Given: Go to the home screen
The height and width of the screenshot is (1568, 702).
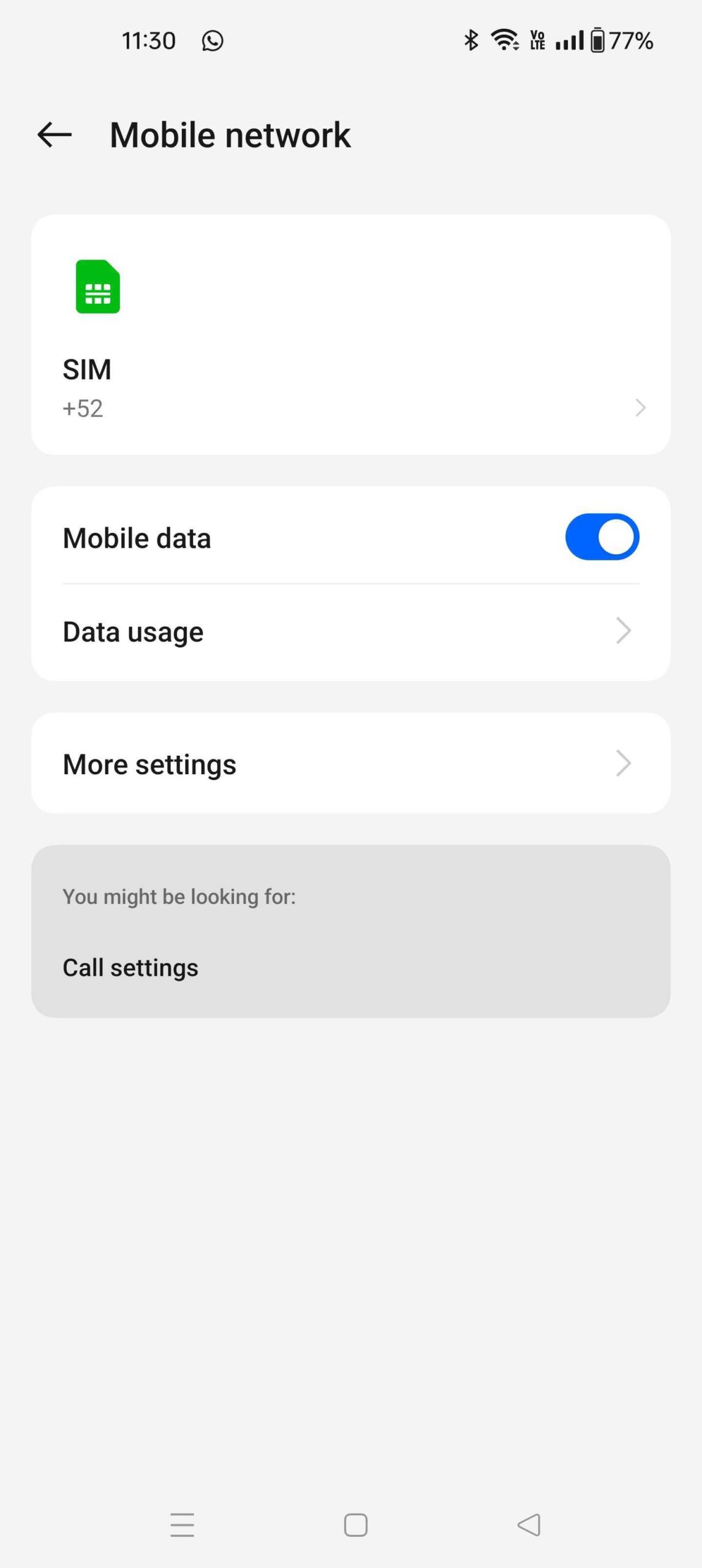Looking at the screenshot, I should (x=356, y=1525).
